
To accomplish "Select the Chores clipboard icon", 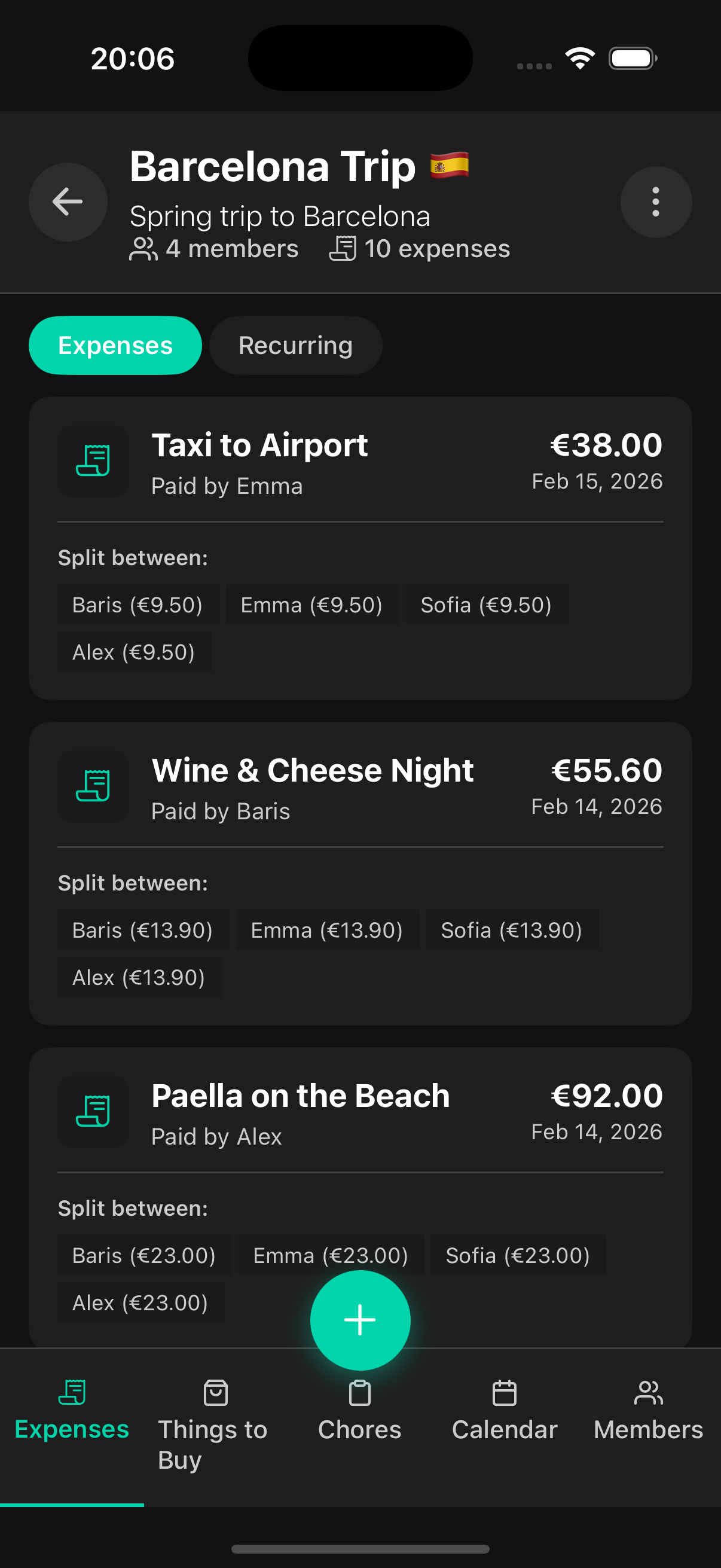I will pos(359,1392).
